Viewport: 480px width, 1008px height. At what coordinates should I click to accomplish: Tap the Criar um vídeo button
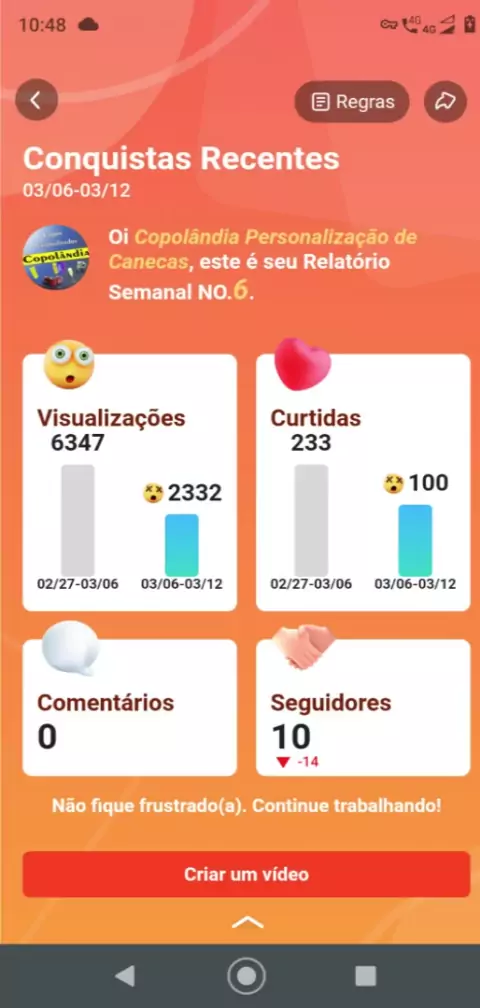[x=246, y=874]
